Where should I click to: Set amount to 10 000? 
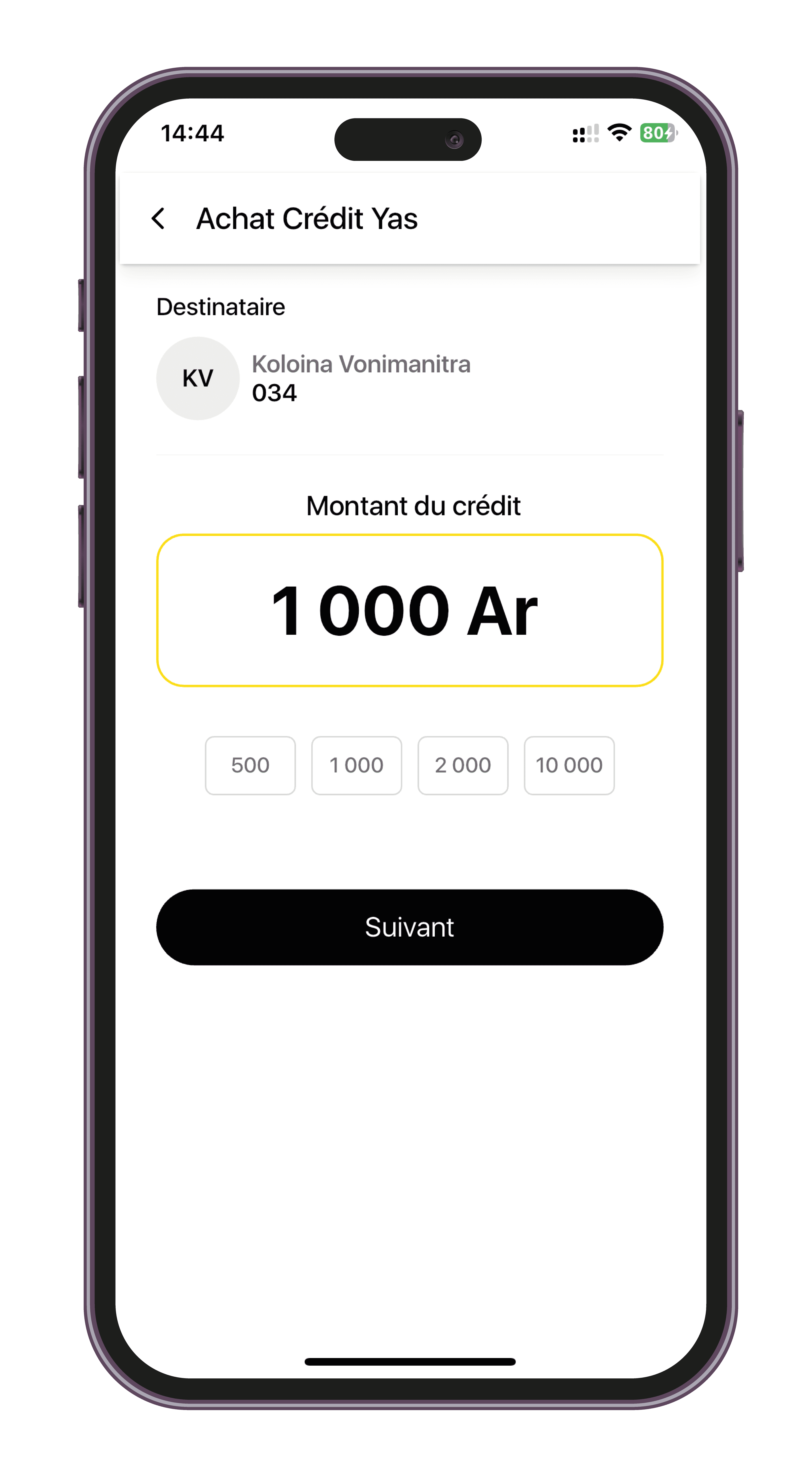(x=569, y=765)
